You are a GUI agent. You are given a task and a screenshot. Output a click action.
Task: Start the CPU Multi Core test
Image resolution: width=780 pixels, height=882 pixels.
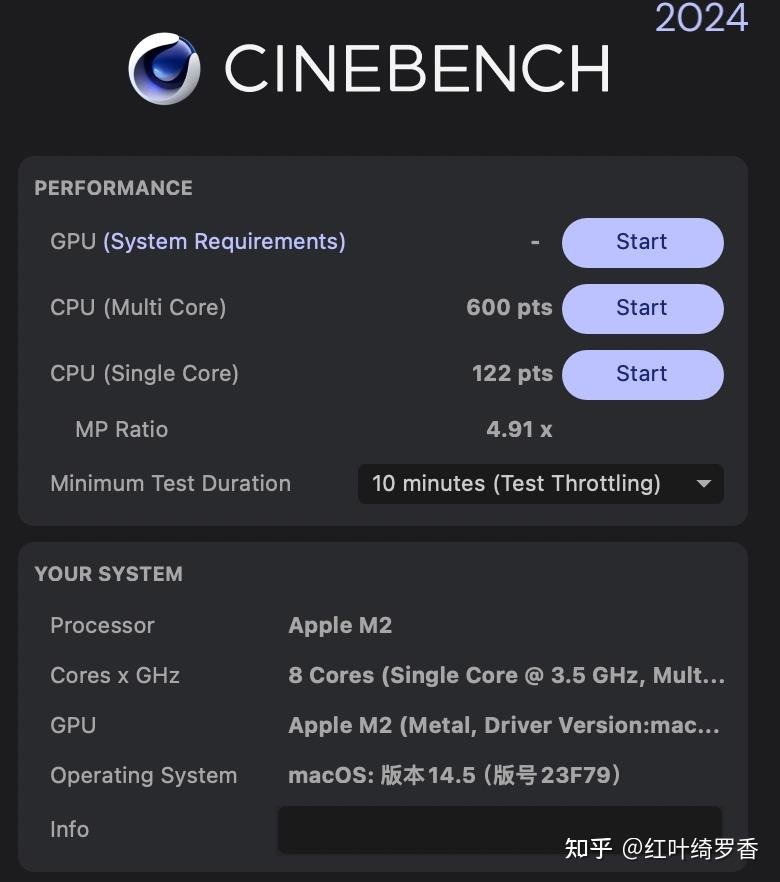(x=642, y=308)
